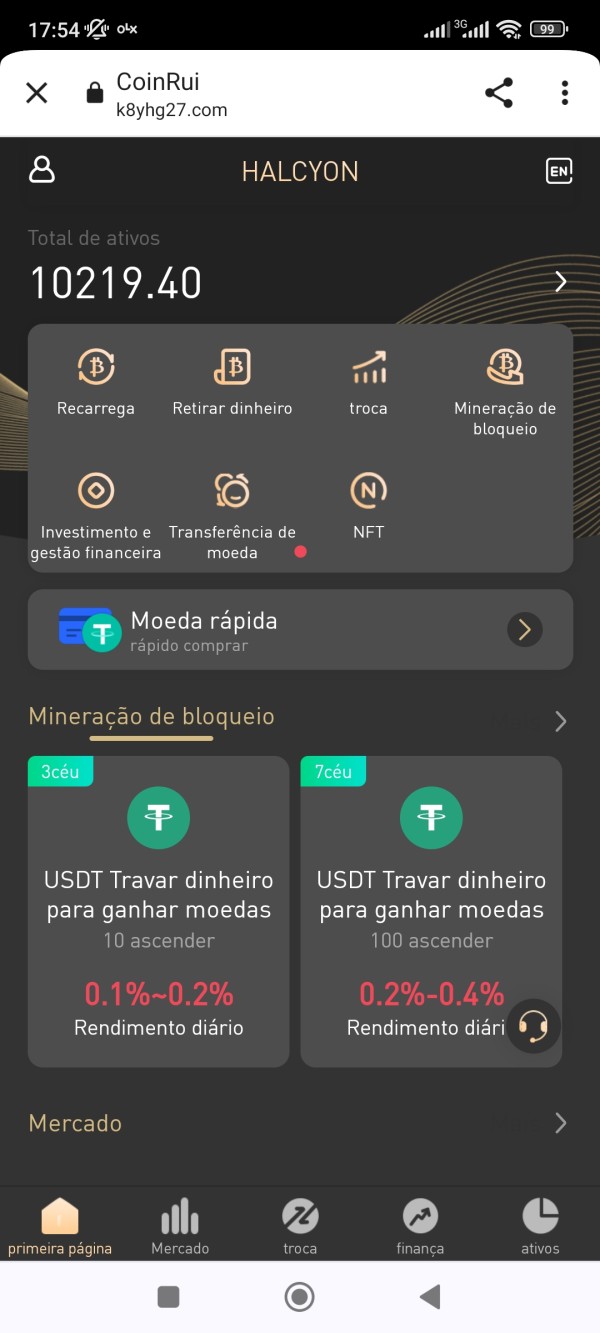Image resolution: width=600 pixels, height=1333 pixels.
Task: View the 7céu USDT lock card
Action: (431, 912)
